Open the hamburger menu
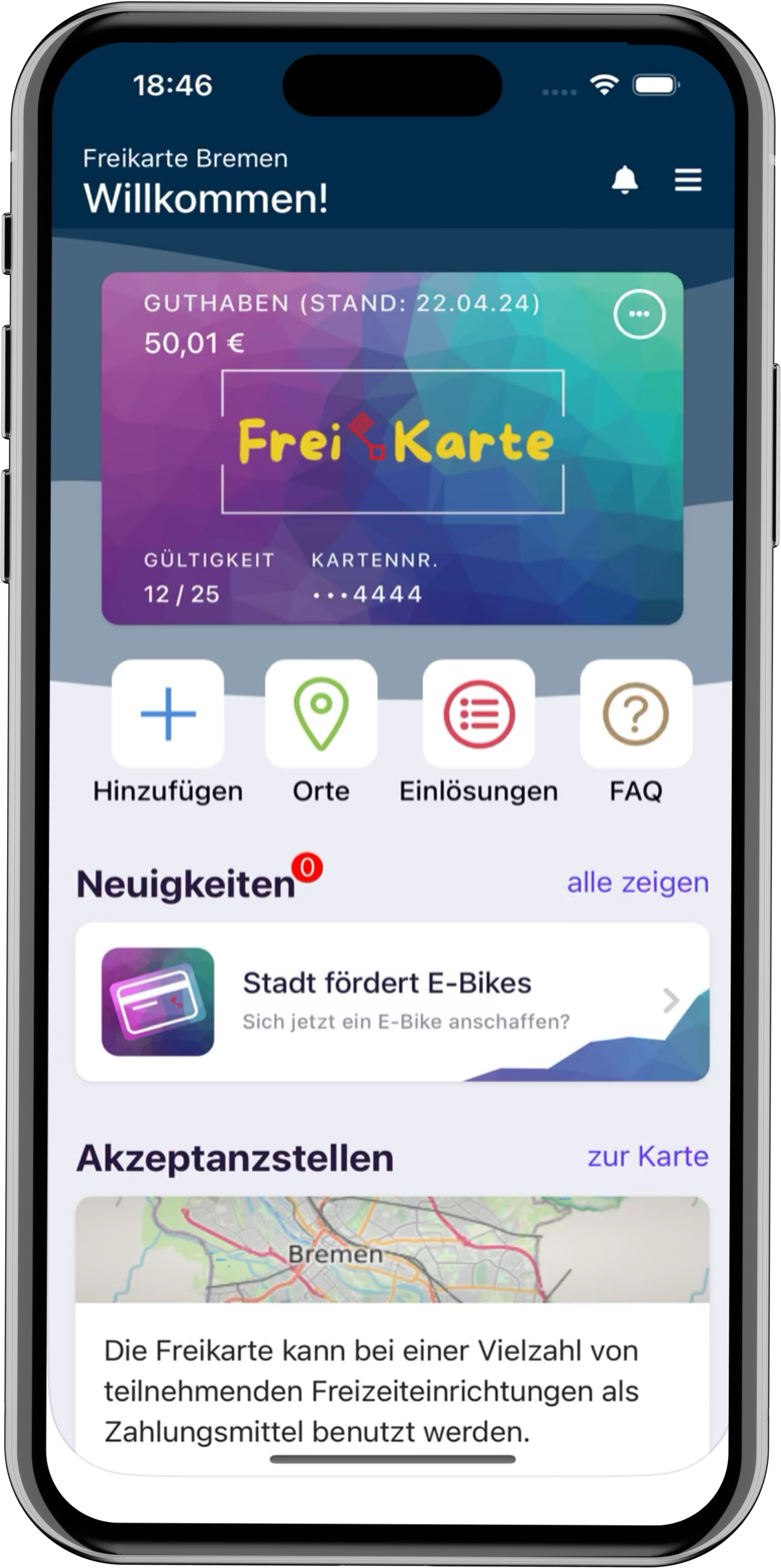Viewport: 781px width, 1568px height. 688,180
